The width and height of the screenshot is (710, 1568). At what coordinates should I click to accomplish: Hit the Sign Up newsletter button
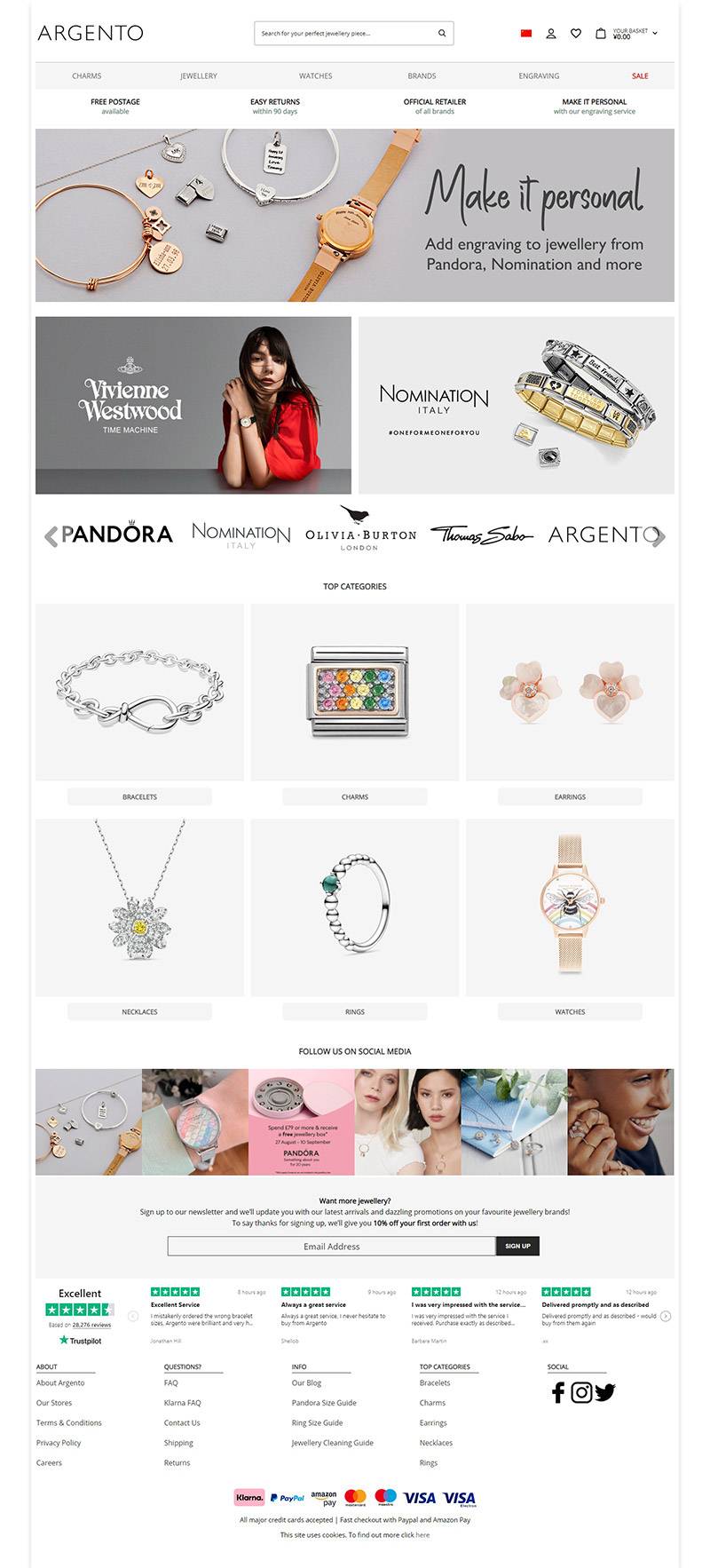click(517, 1247)
